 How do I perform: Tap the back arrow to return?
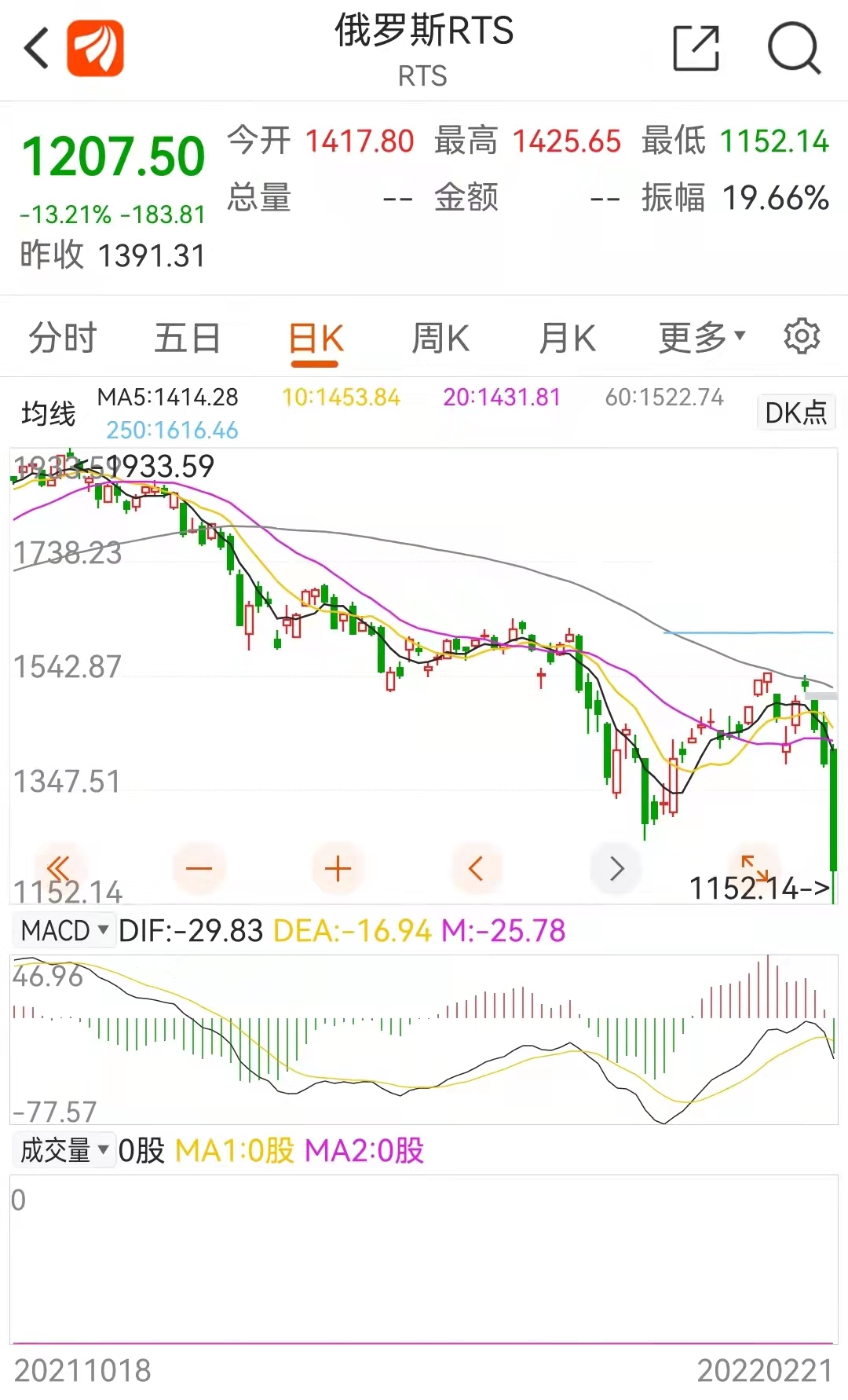[x=35, y=47]
